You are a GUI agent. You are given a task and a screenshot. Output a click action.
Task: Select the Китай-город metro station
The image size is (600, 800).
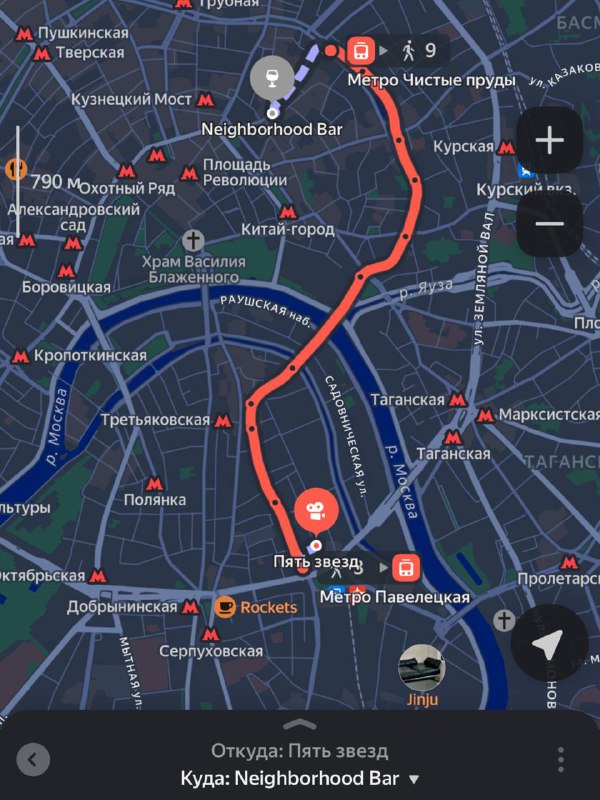[287, 212]
